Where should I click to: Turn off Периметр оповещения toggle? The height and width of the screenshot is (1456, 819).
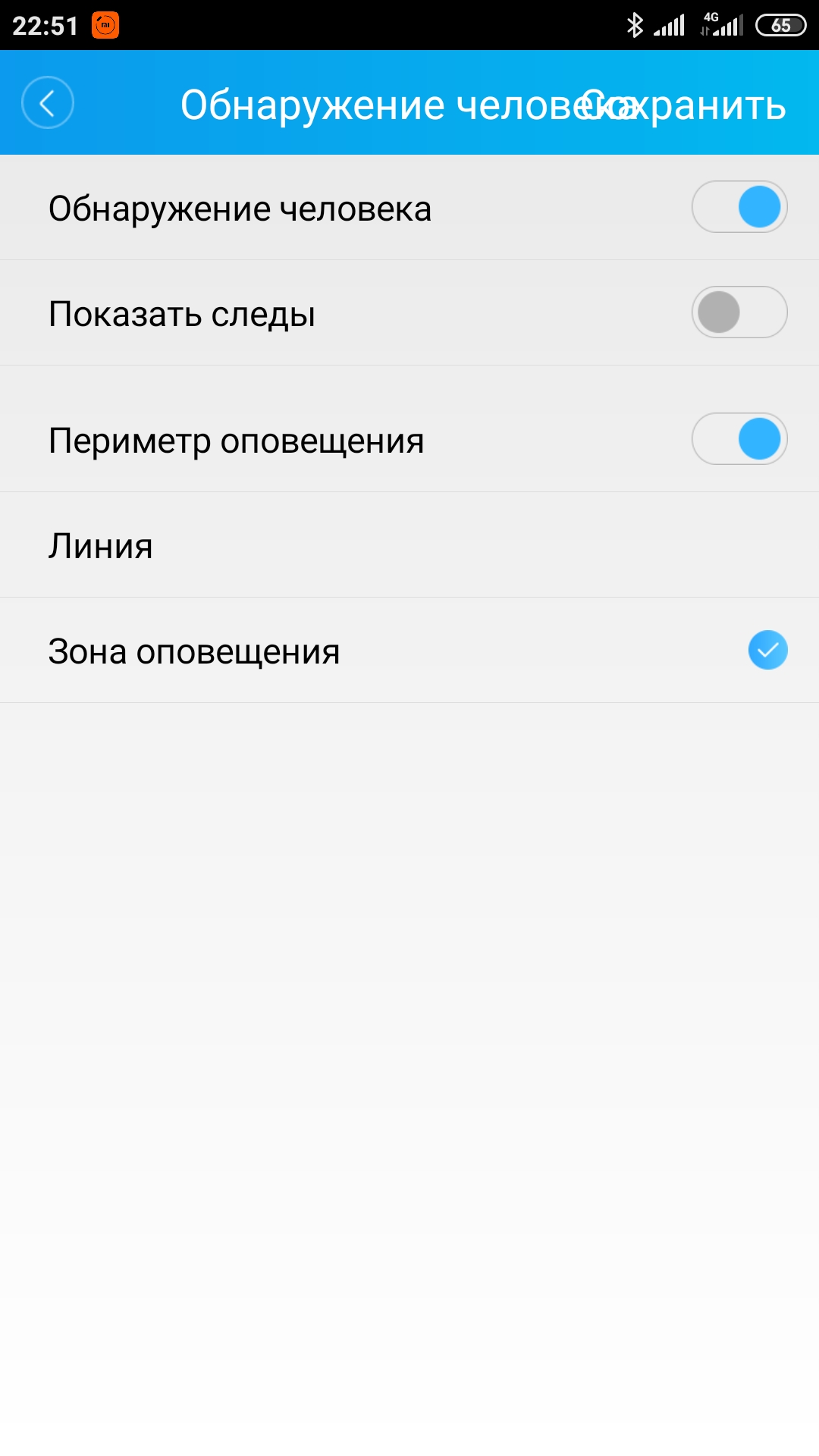pyautogui.click(x=739, y=439)
